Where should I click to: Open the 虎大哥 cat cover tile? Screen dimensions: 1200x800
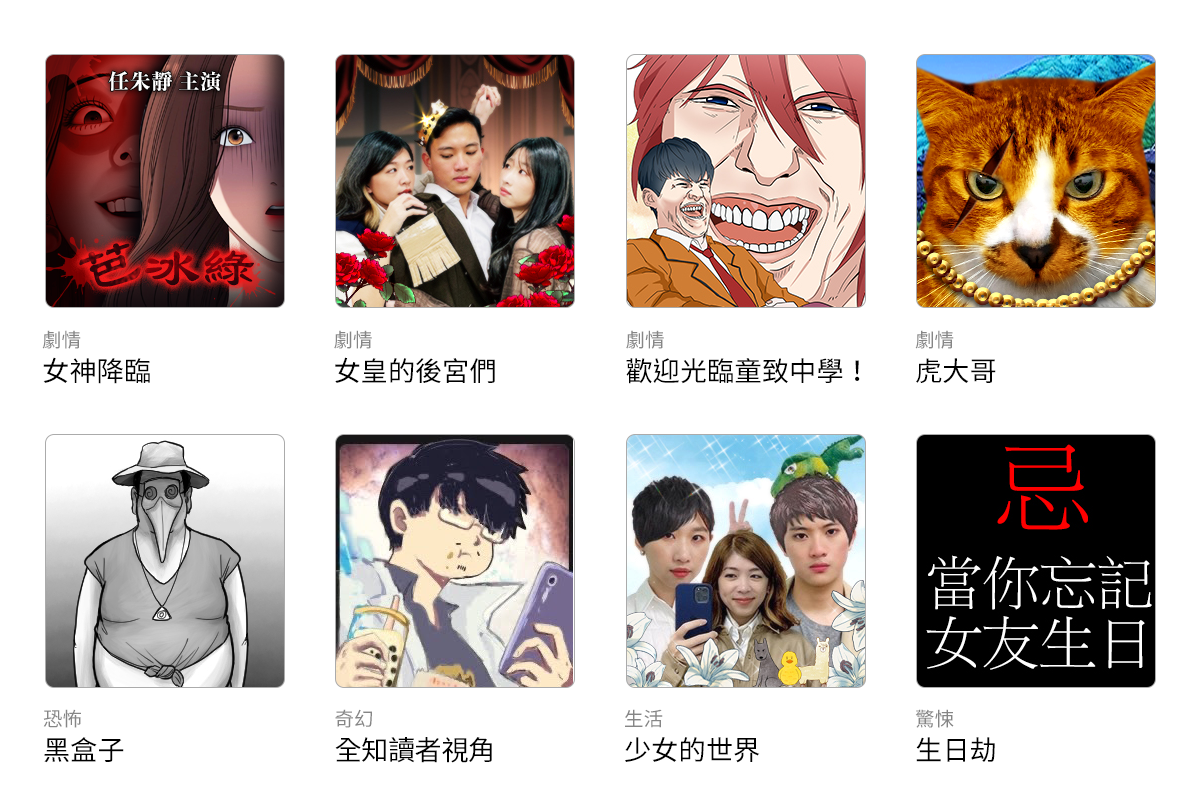coord(1035,181)
